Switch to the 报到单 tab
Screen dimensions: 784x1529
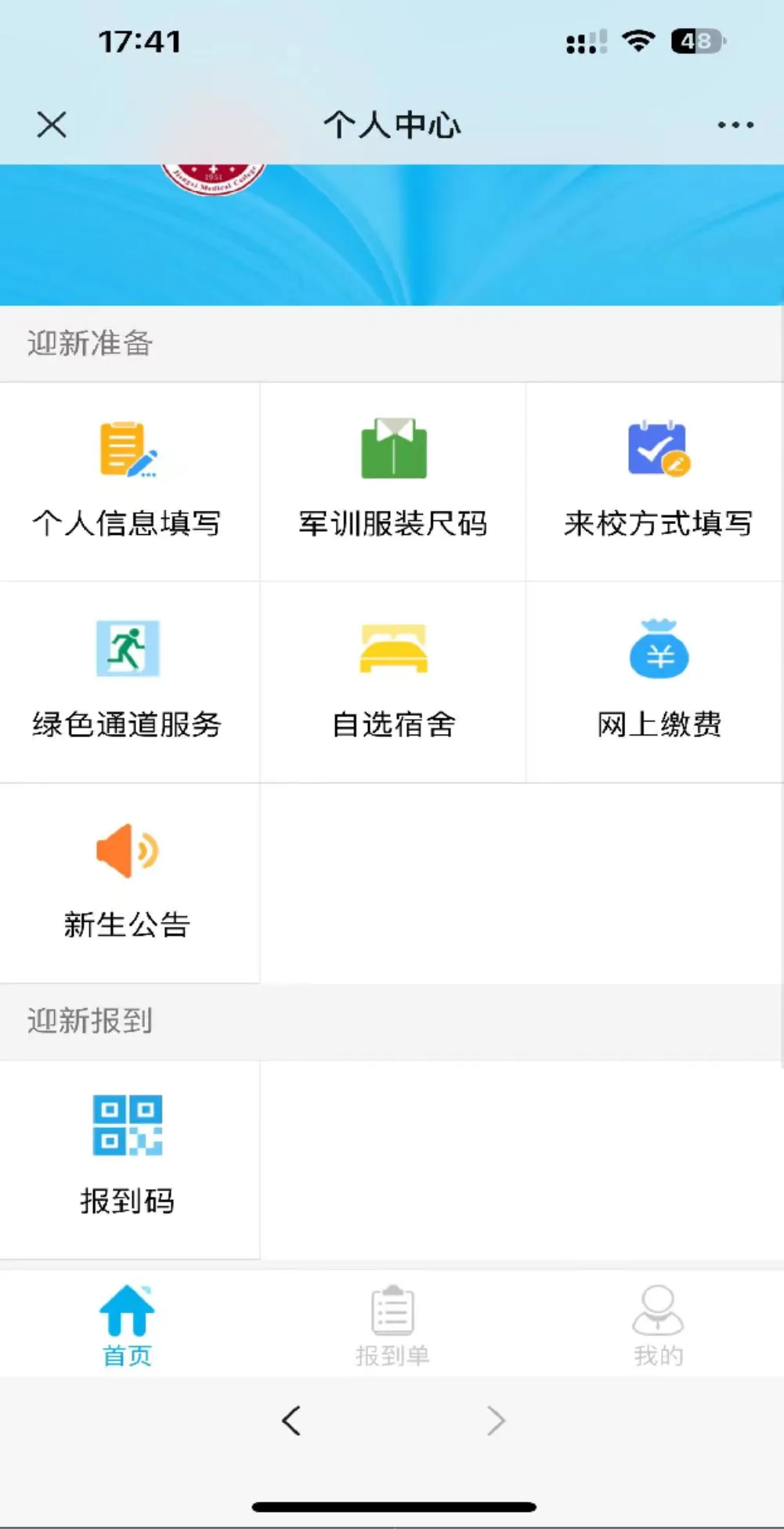[x=392, y=1325]
